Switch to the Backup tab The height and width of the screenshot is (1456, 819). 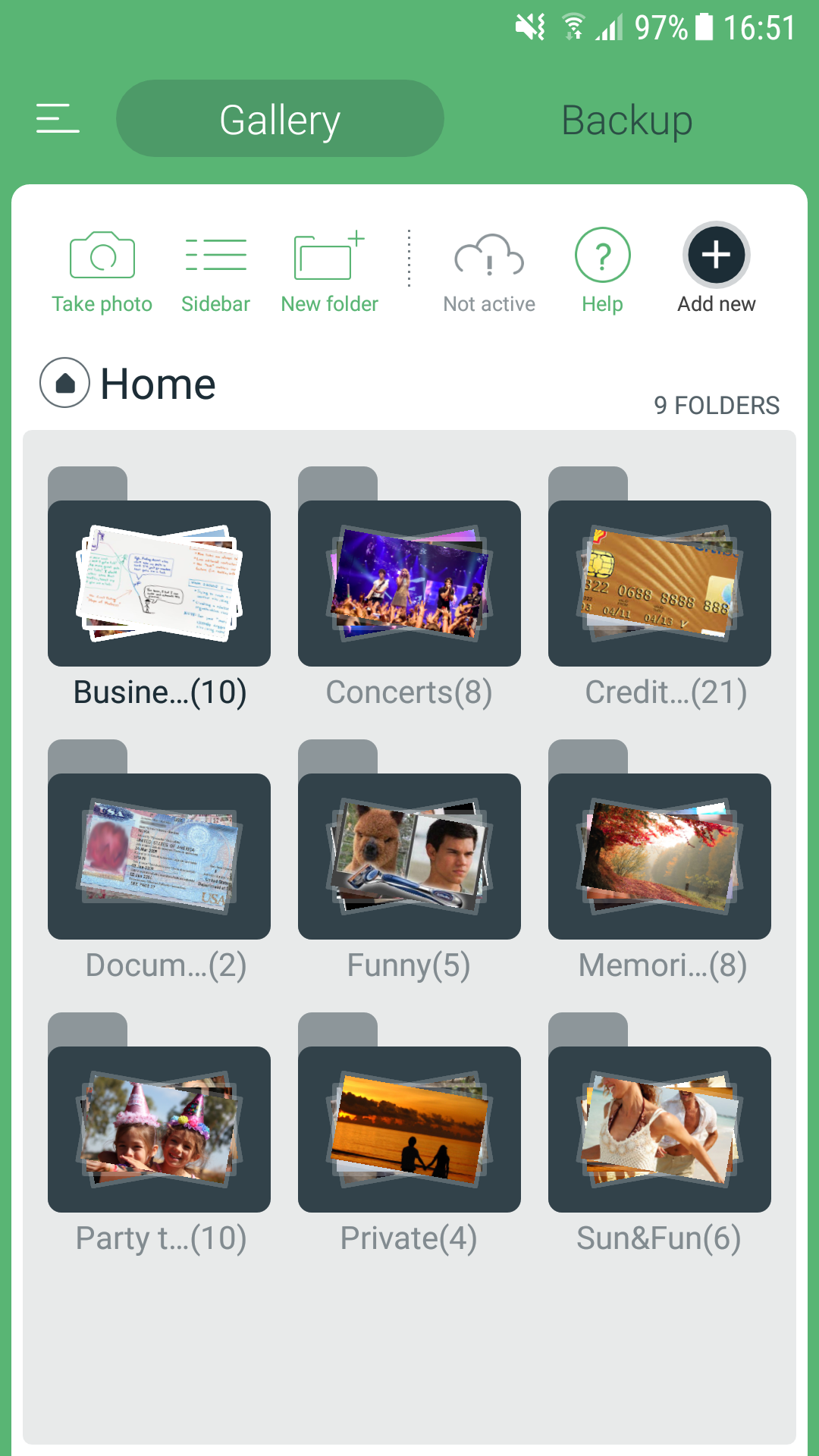point(626,120)
